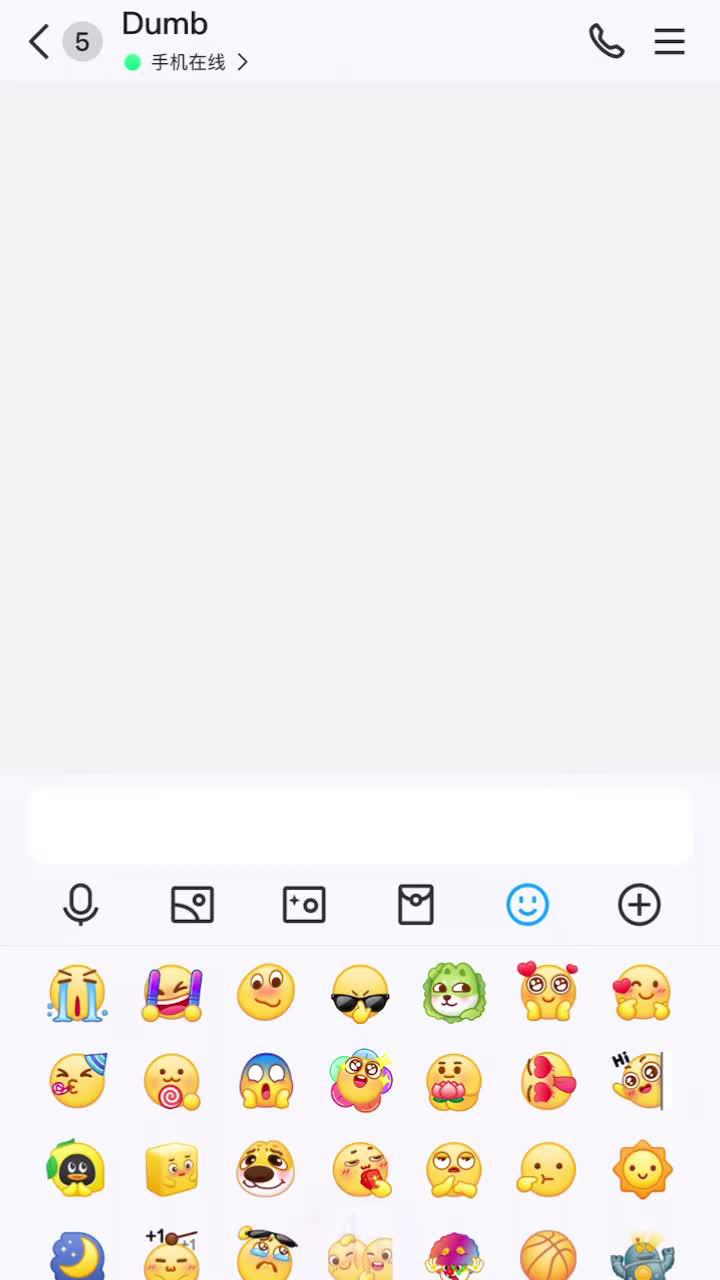
Task: Toggle the emoji sticker panel
Action: point(528,905)
